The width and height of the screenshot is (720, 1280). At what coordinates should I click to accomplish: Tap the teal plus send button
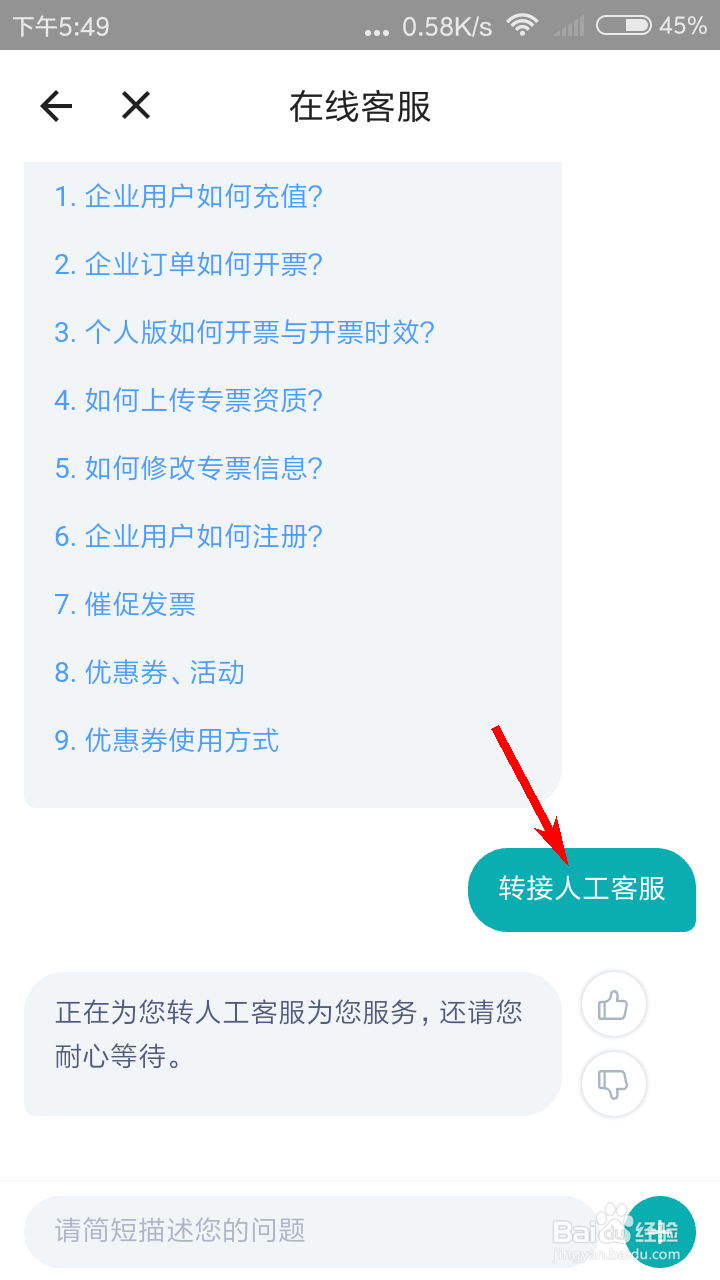[661, 1231]
